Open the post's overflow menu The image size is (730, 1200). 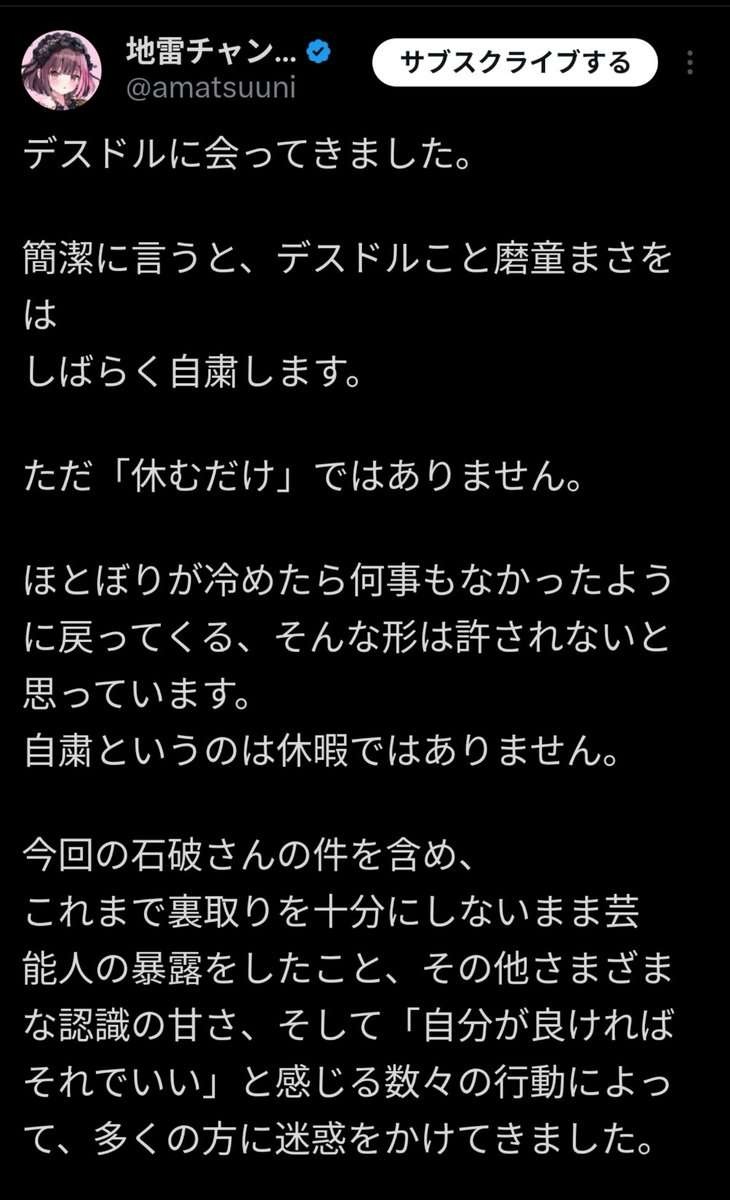[690, 63]
